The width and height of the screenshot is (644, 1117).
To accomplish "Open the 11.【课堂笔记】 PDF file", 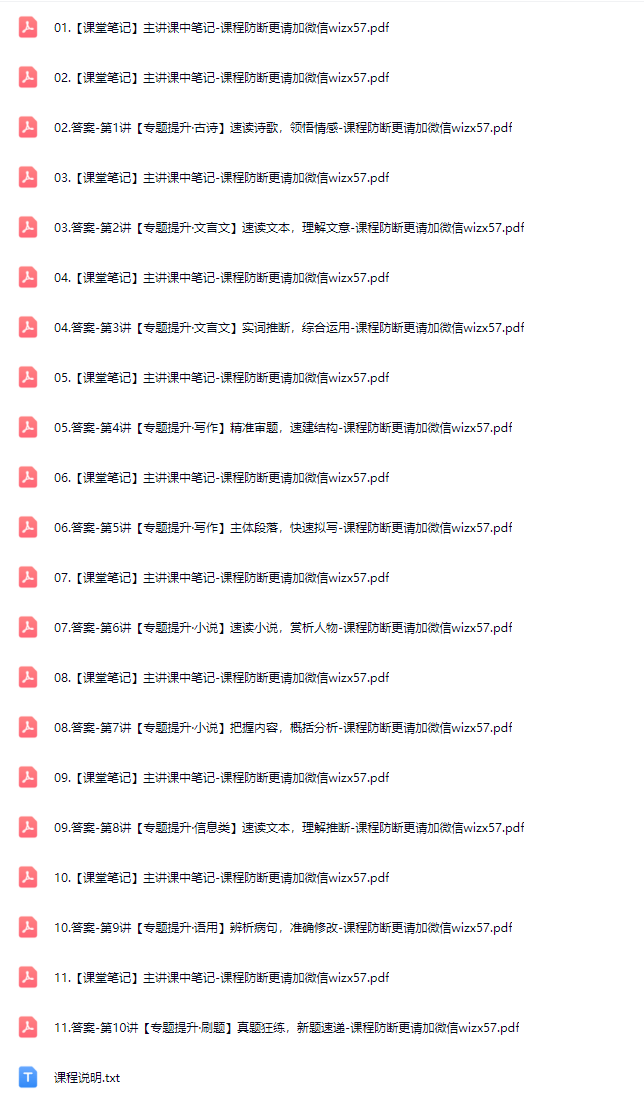I will click(222, 978).
